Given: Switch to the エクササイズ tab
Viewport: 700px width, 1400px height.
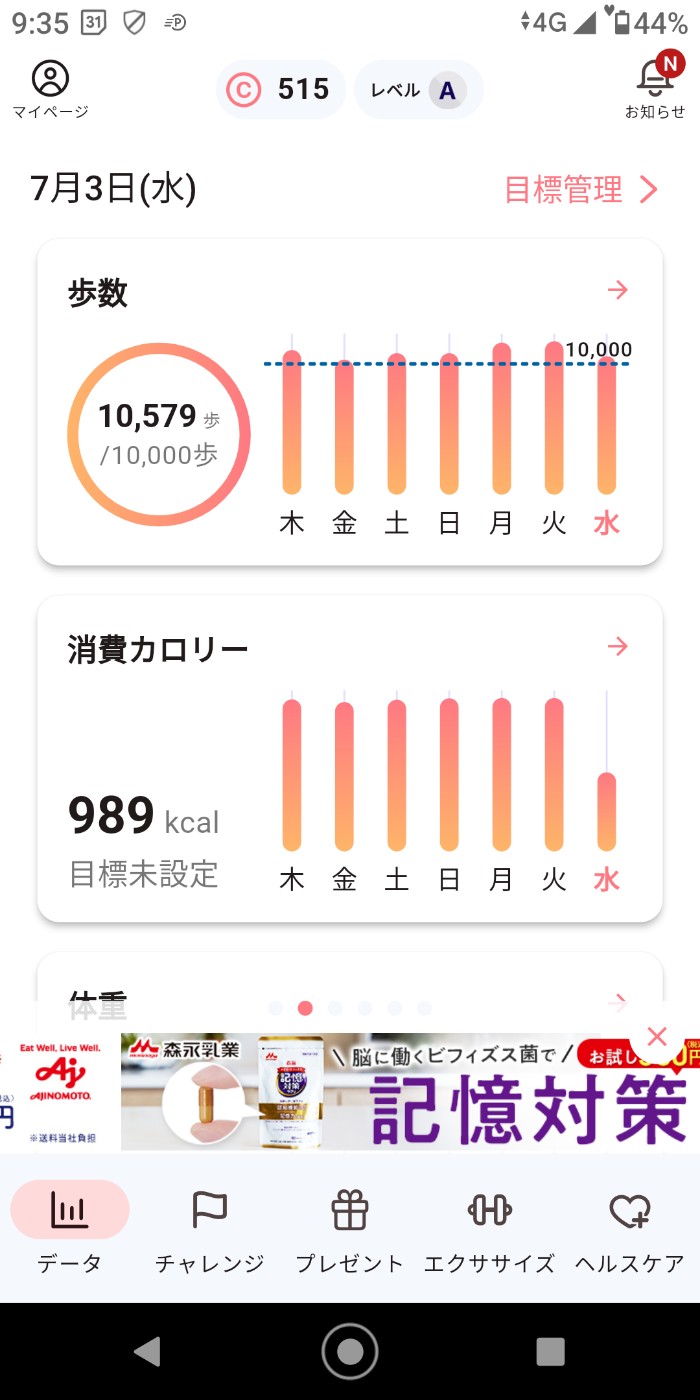Looking at the screenshot, I should click(x=490, y=1228).
